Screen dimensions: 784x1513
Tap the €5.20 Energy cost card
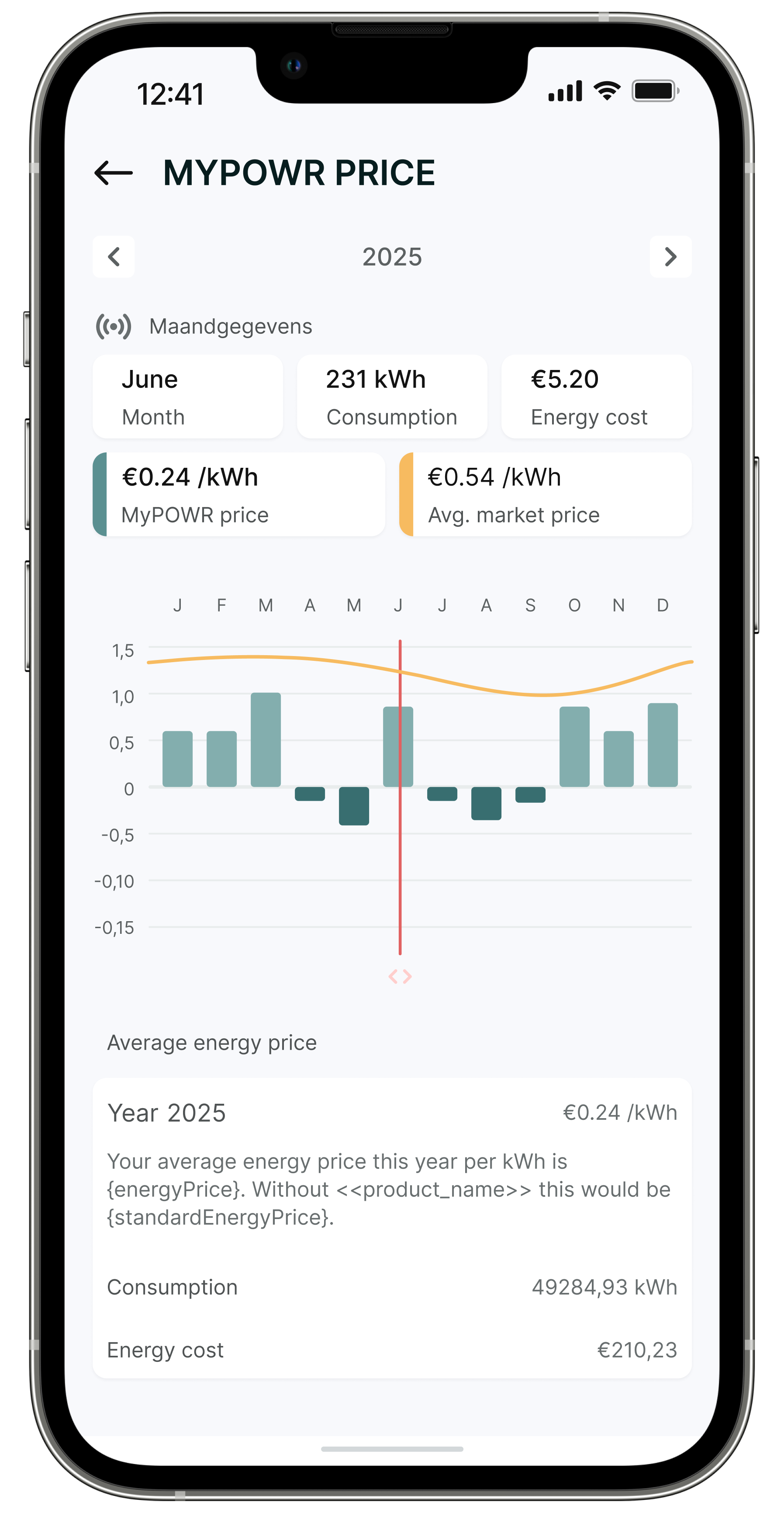click(x=595, y=397)
